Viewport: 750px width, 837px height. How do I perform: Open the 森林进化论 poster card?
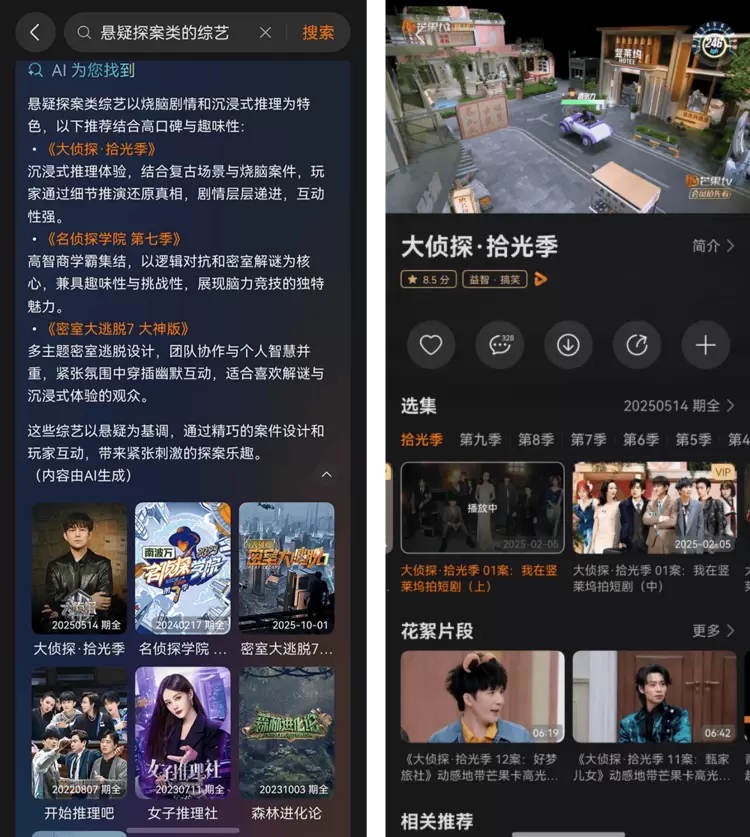tap(286, 733)
